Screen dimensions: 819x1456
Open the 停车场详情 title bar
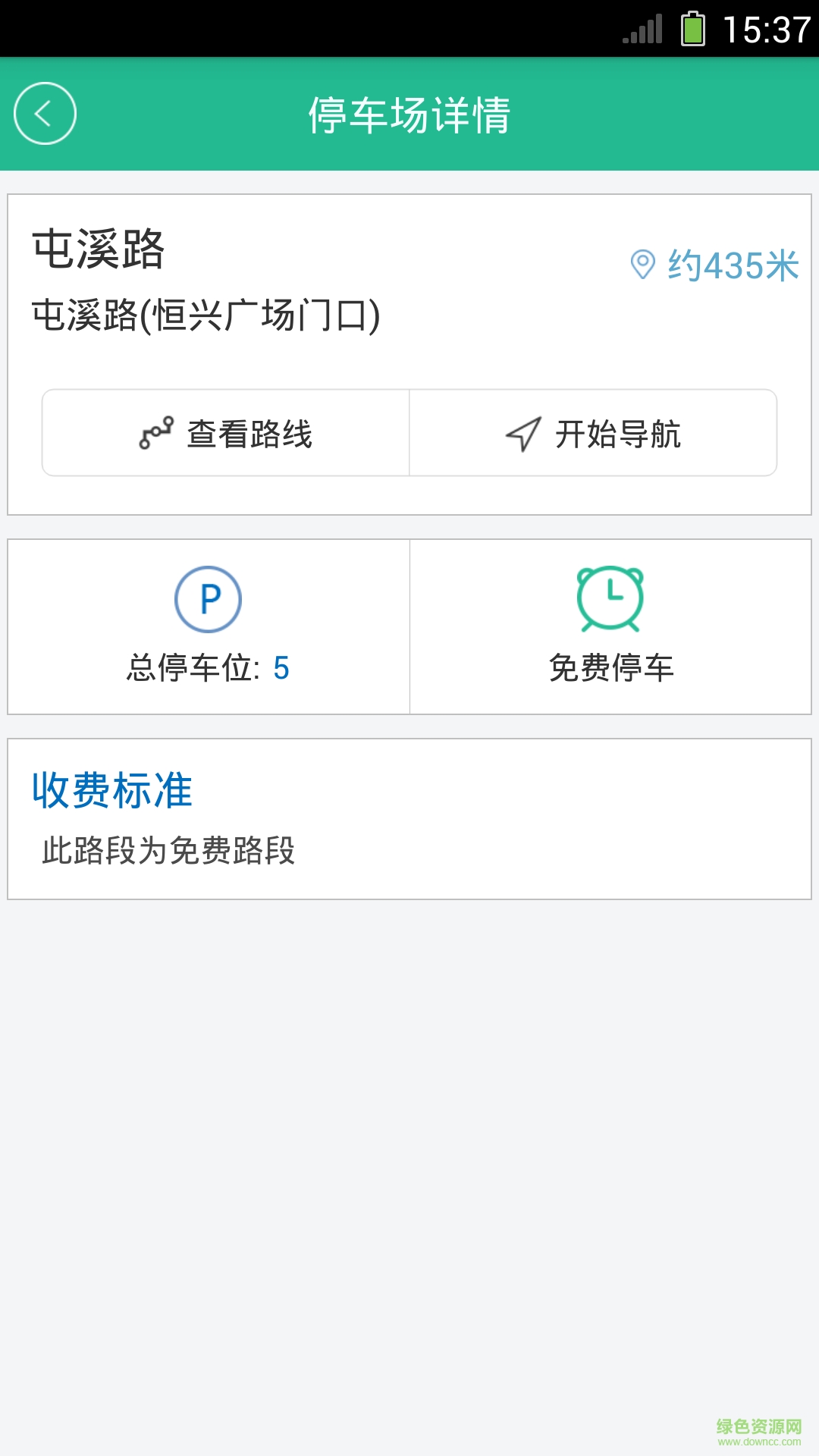click(409, 112)
